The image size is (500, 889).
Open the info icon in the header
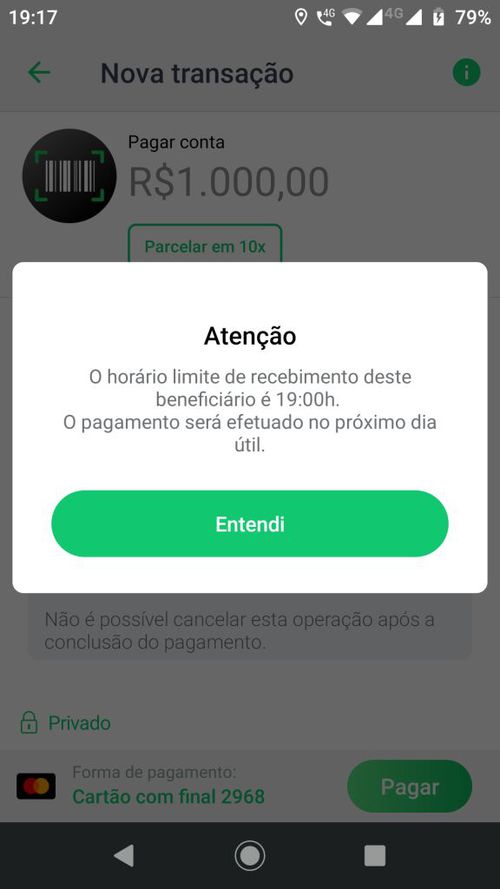[x=466, y=73]
